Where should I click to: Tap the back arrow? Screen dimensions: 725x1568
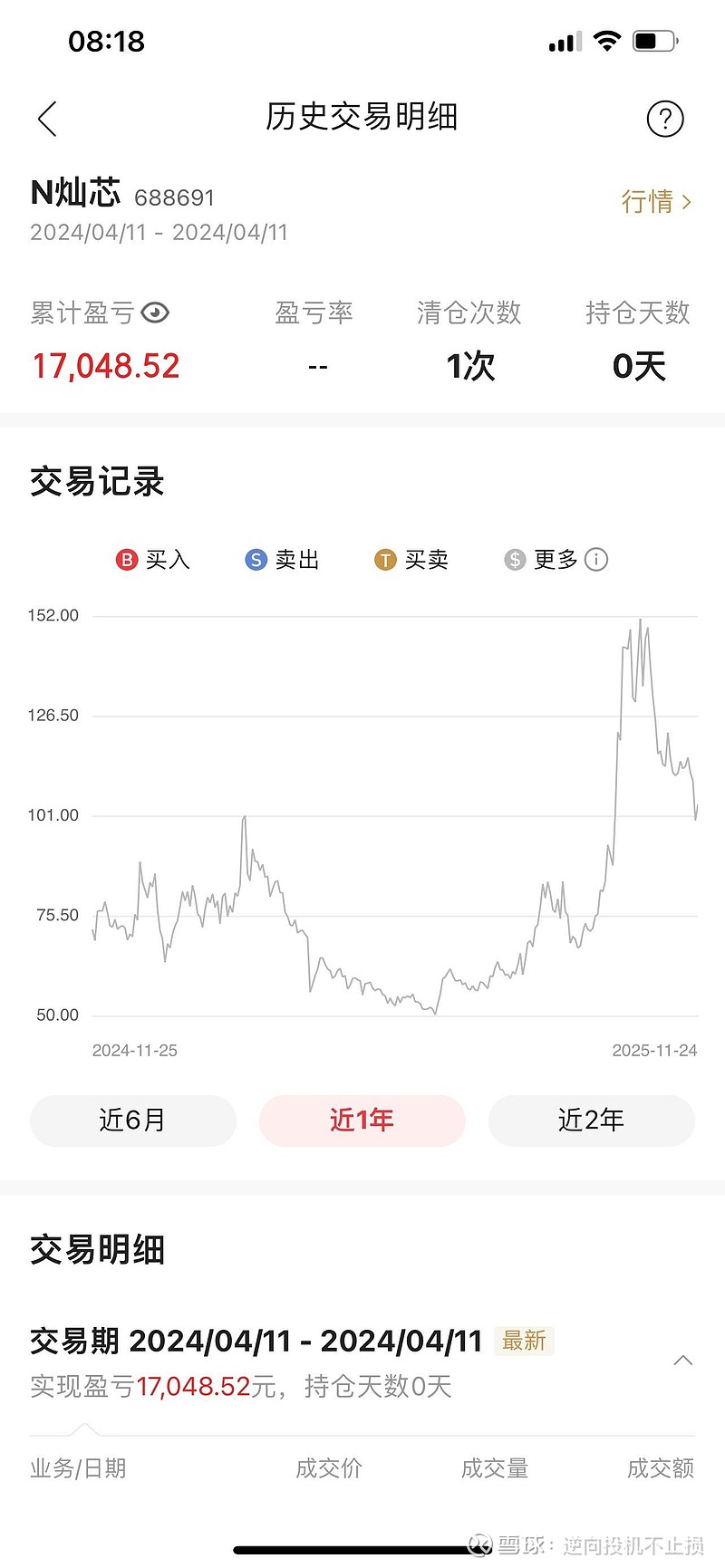(x=45, y=118)
